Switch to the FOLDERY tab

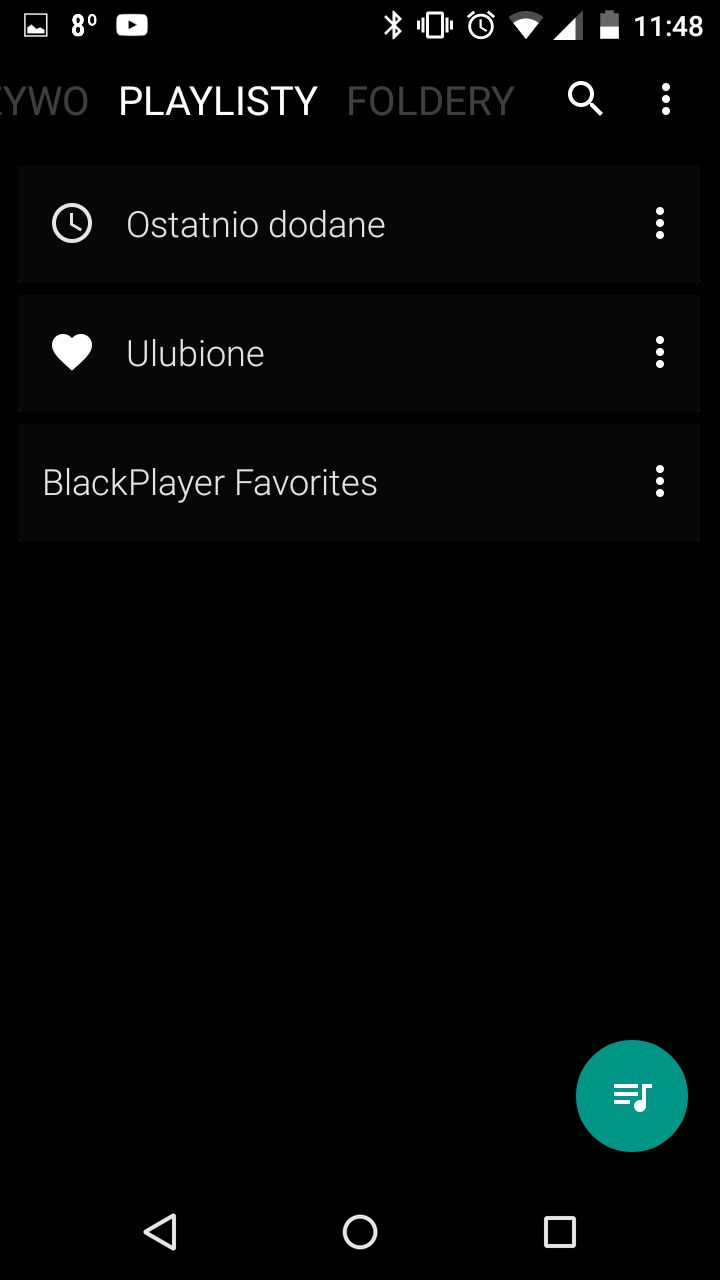pos(430,101)
